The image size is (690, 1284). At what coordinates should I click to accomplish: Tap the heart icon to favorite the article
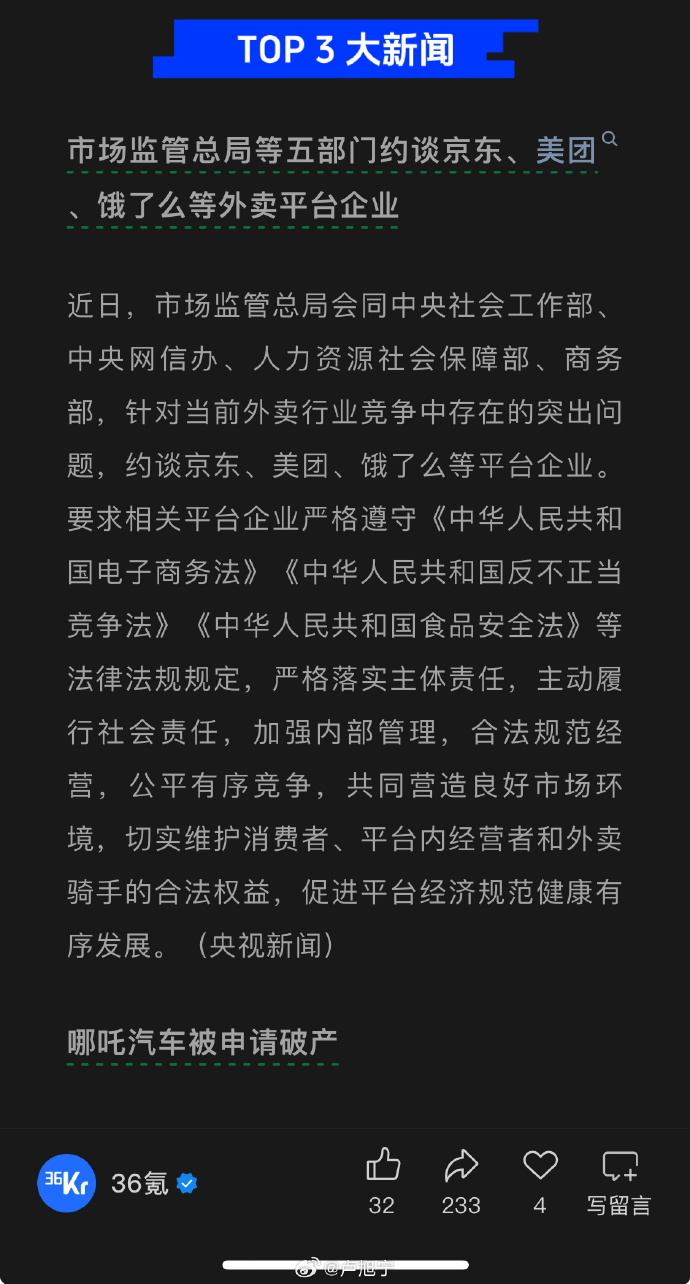tap(540, 1165)
